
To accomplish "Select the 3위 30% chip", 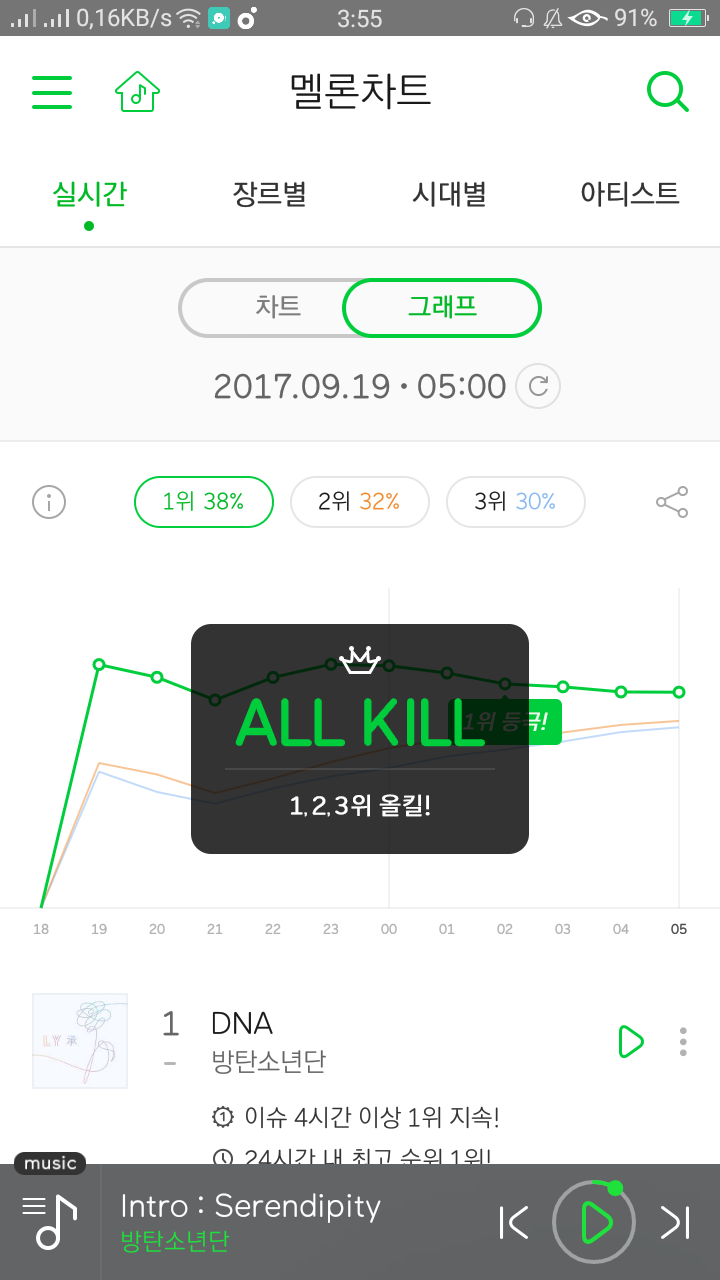I will (515, 502).
